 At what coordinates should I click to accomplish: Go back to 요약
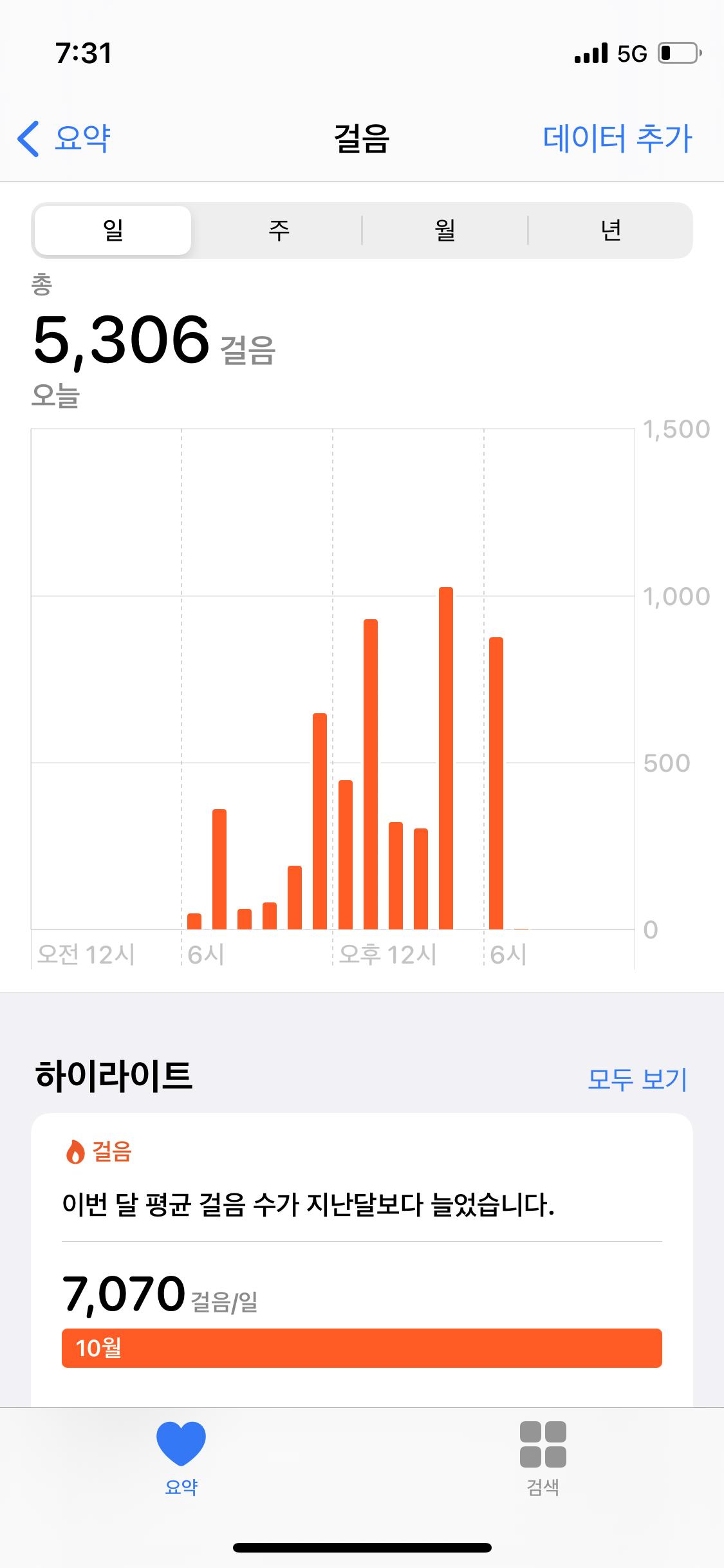pos(64,138)
